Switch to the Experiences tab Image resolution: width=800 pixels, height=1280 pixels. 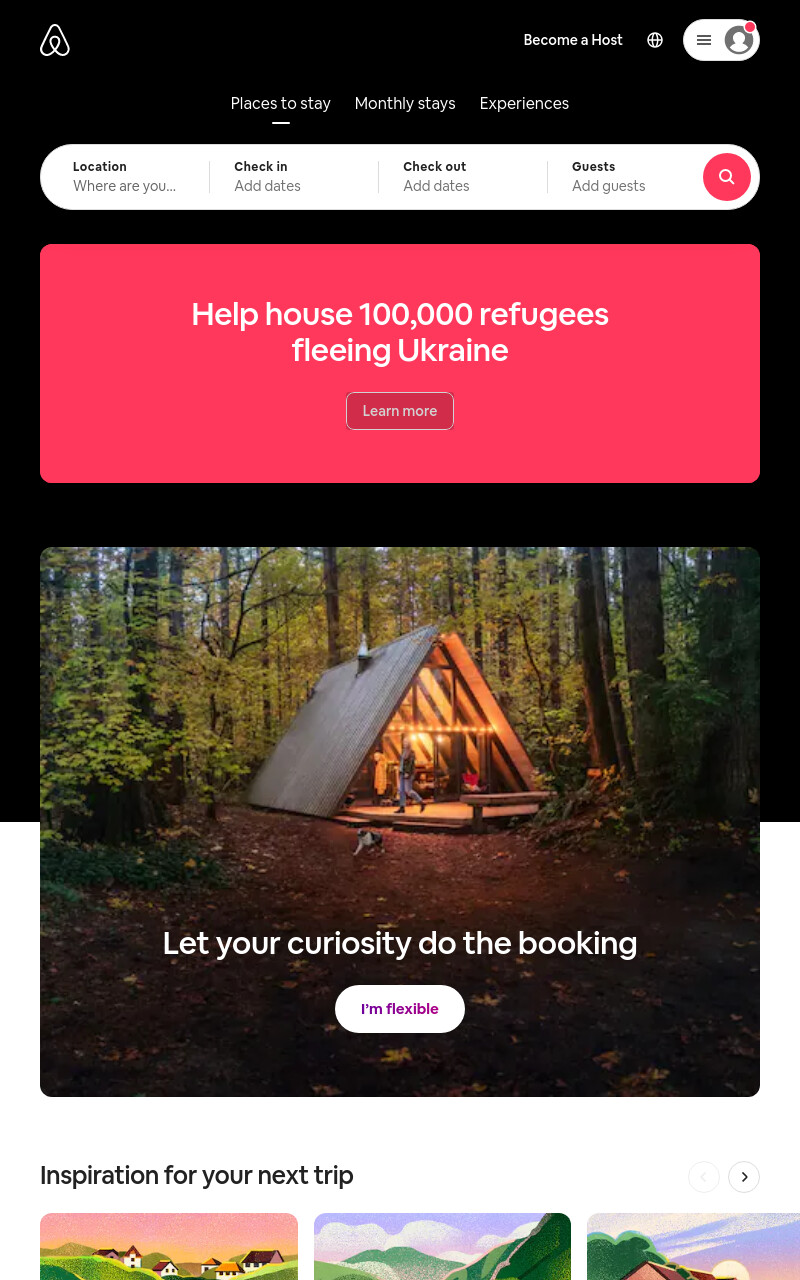(x=524, y=104)
